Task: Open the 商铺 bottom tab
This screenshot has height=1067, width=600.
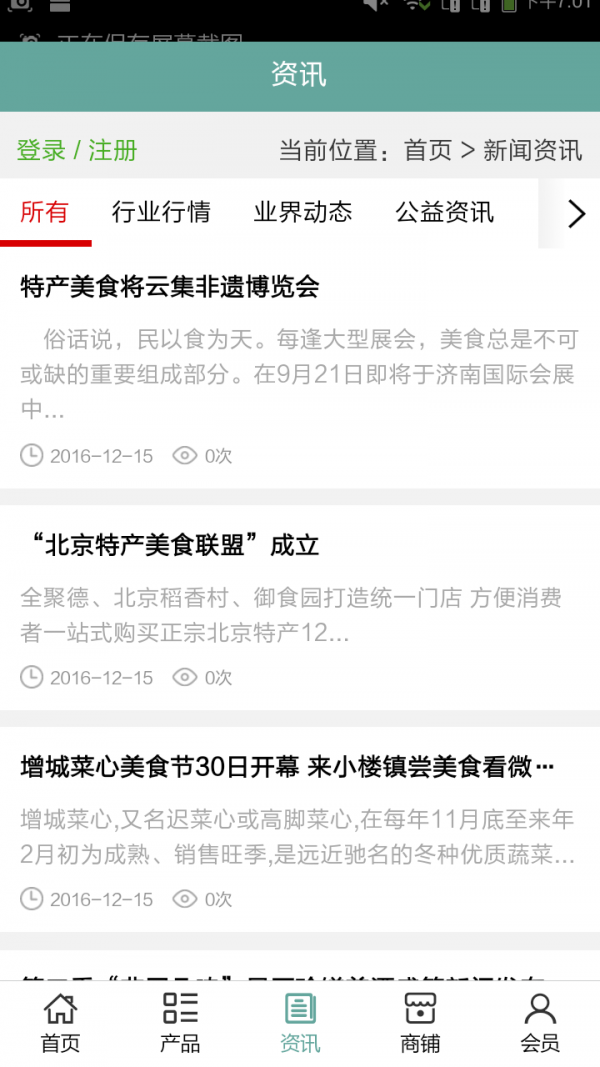Action: [x=420, y=1023]
